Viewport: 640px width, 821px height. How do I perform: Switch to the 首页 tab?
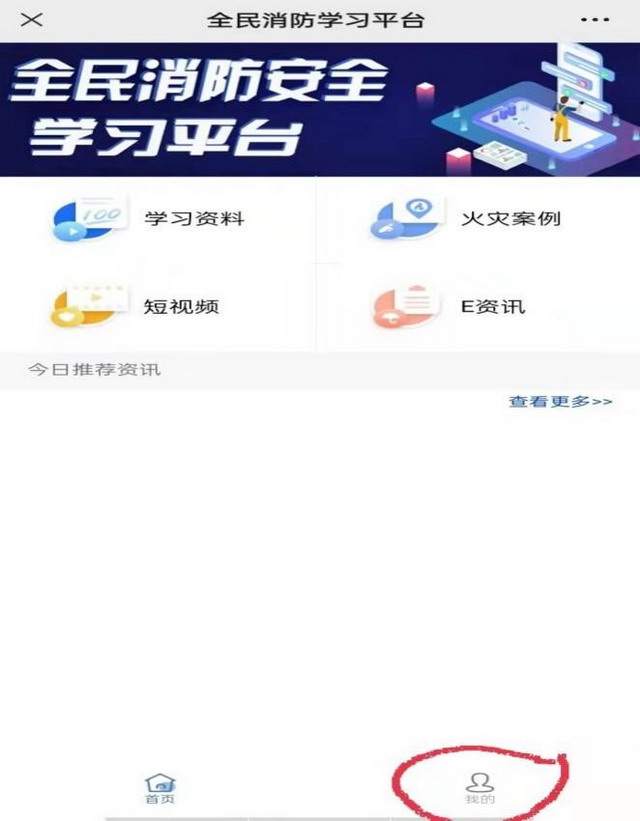(x=159, y=789)
